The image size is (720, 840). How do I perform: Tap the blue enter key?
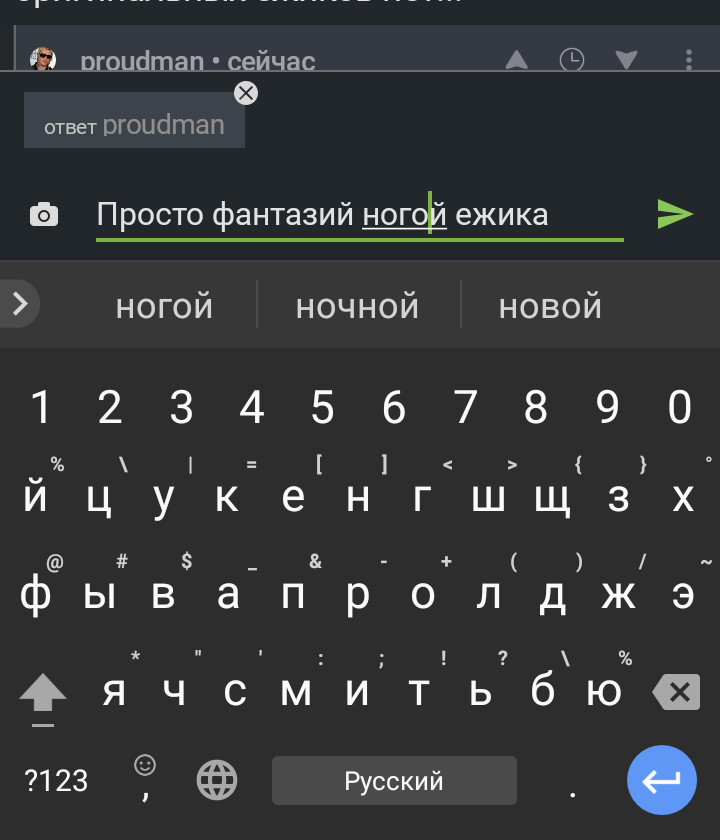click(661, 780)
